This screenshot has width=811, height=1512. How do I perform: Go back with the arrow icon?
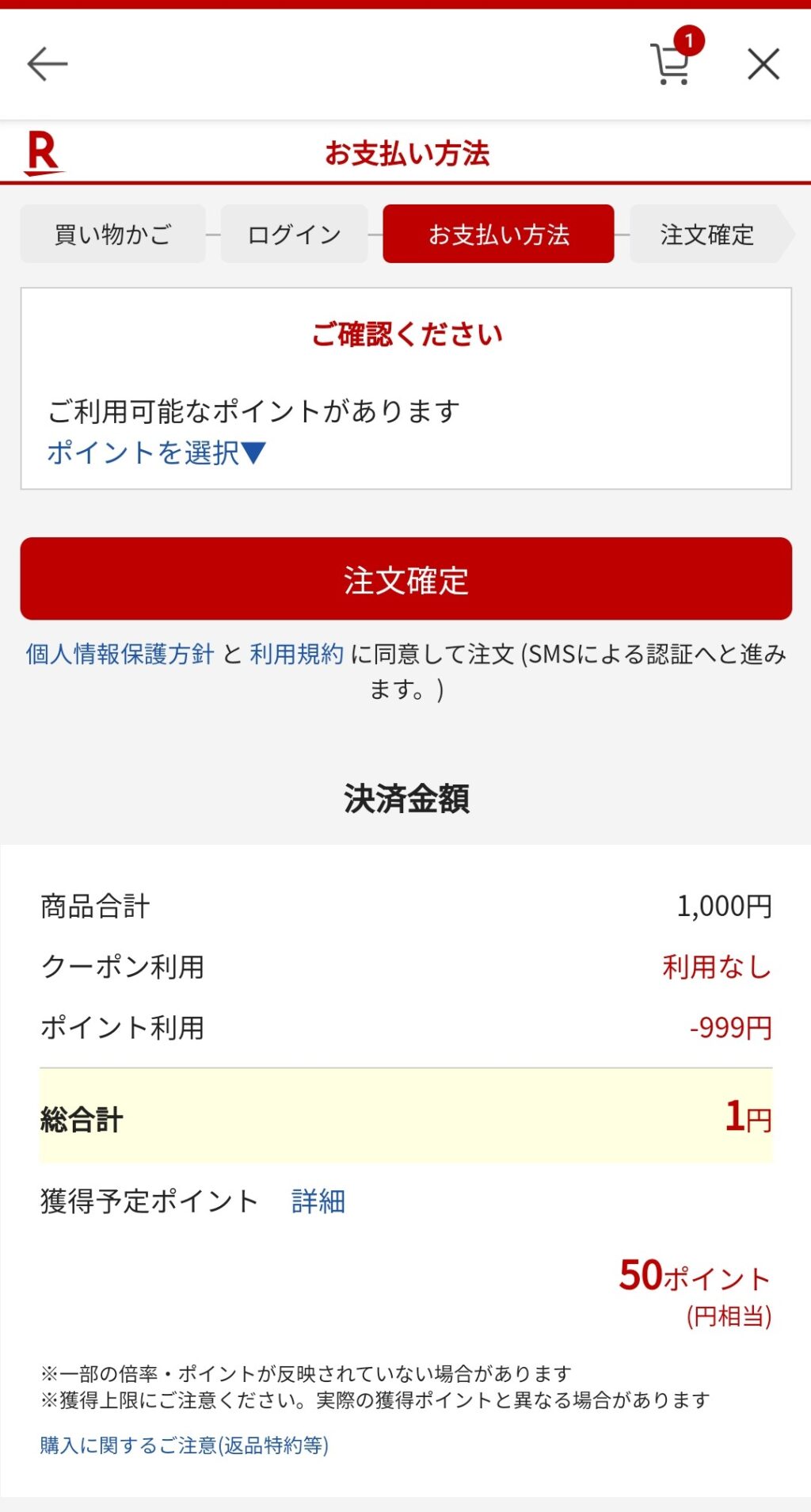(48, 64)
